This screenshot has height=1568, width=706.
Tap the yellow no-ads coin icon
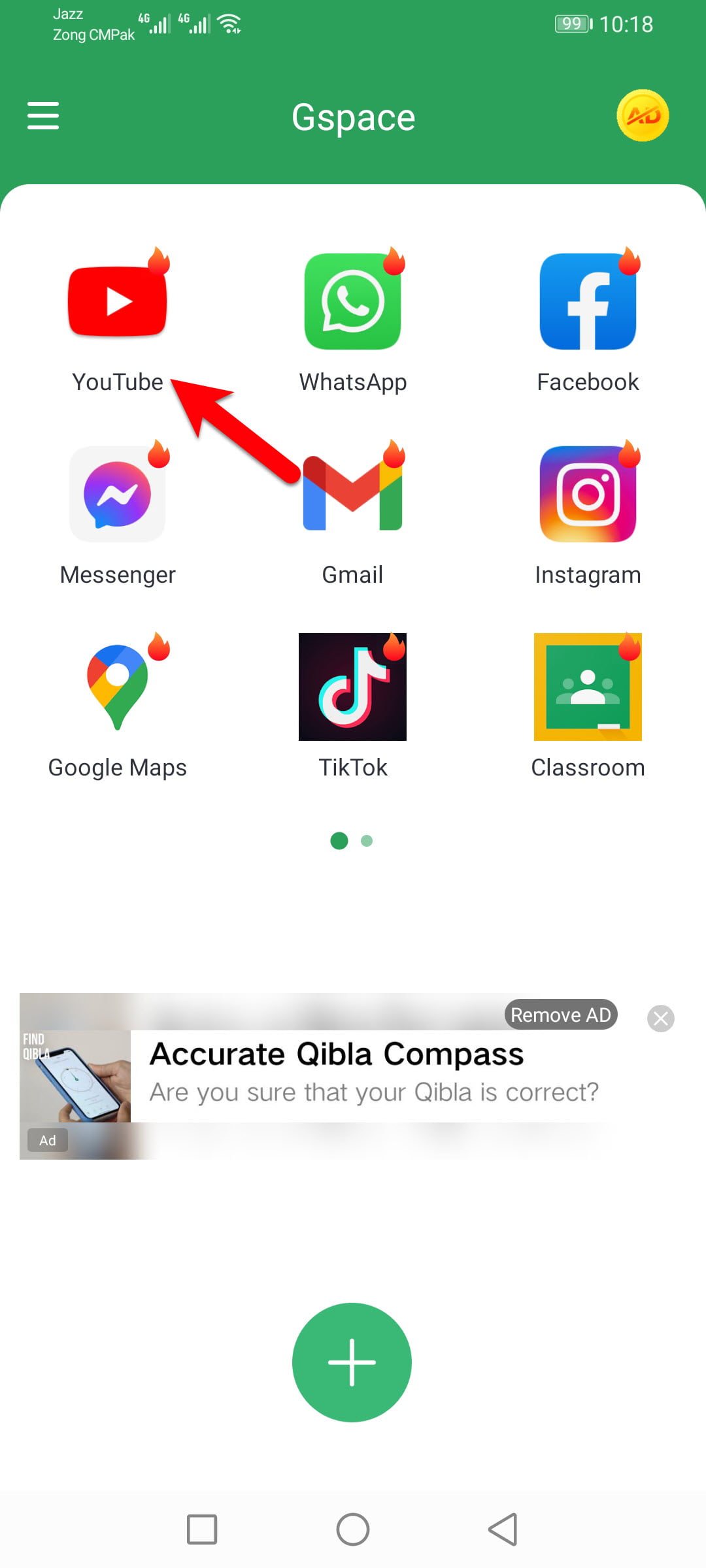pos(643,116)
